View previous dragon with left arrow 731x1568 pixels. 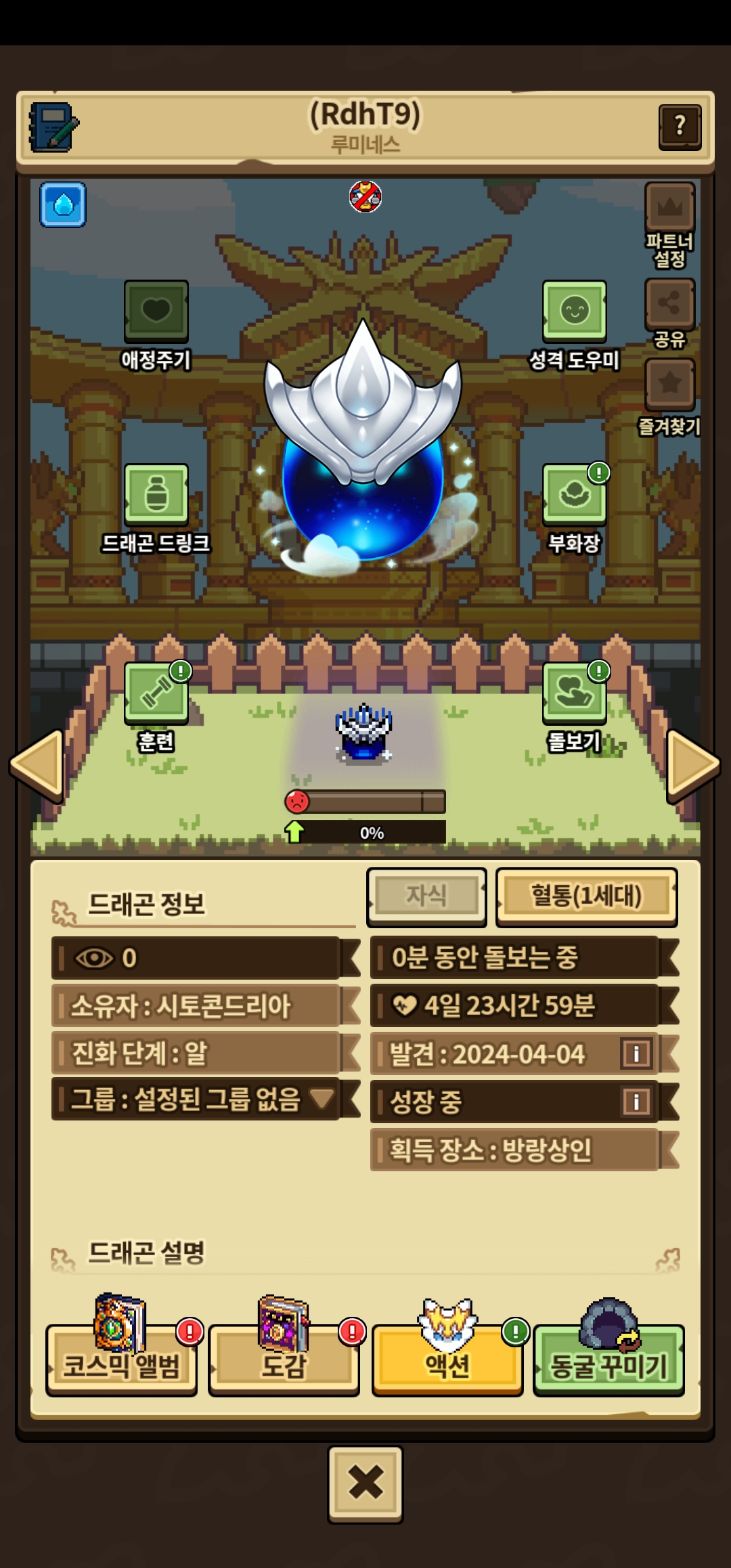pos(37,765)
